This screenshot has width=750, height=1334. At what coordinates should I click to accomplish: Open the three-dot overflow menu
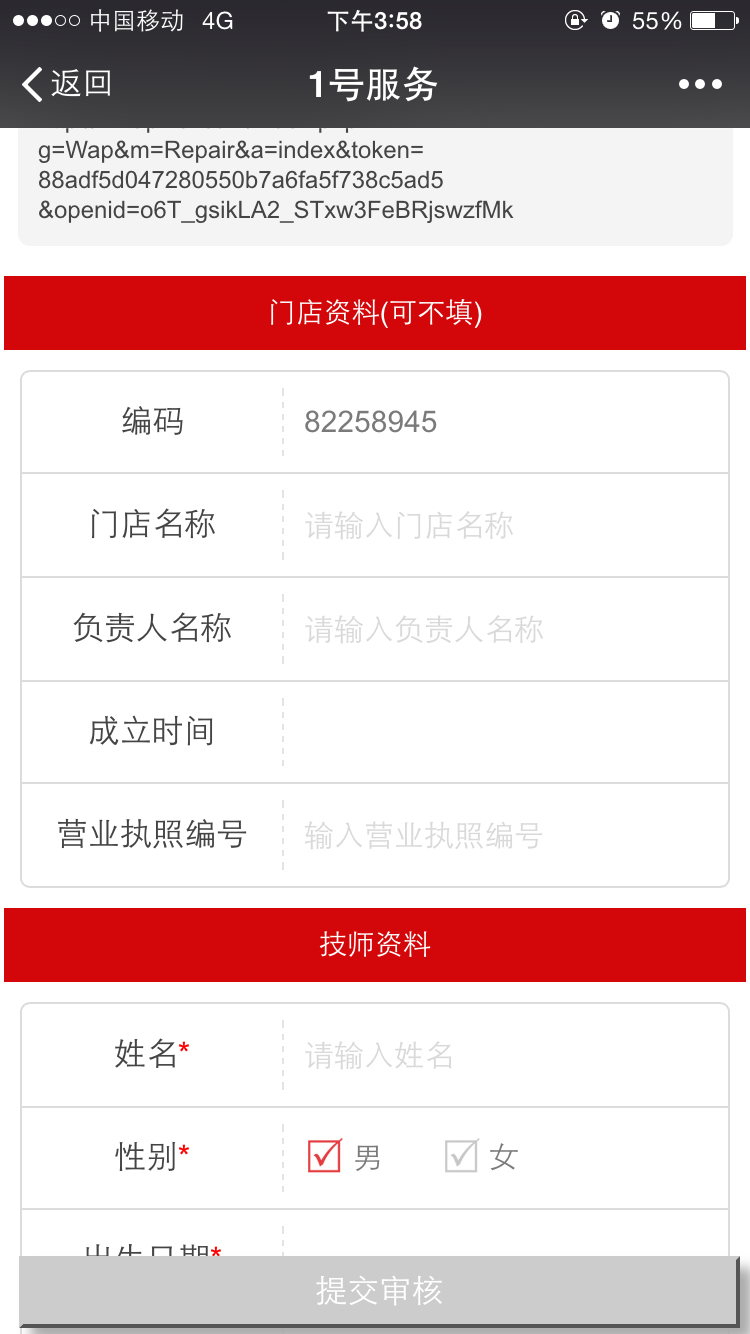(700, 84)
